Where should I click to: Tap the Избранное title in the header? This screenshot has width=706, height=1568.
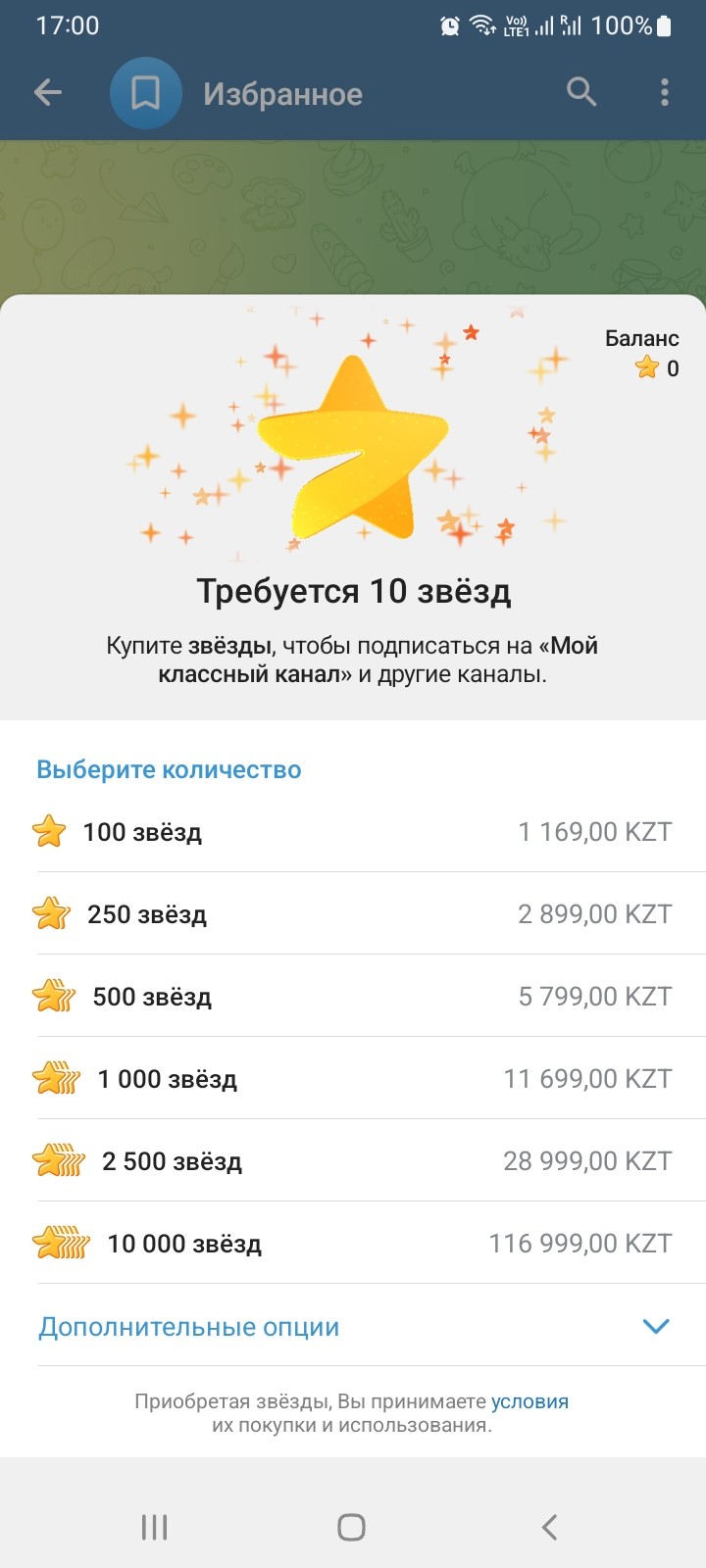pyautogui.click(x=283, y=92)
